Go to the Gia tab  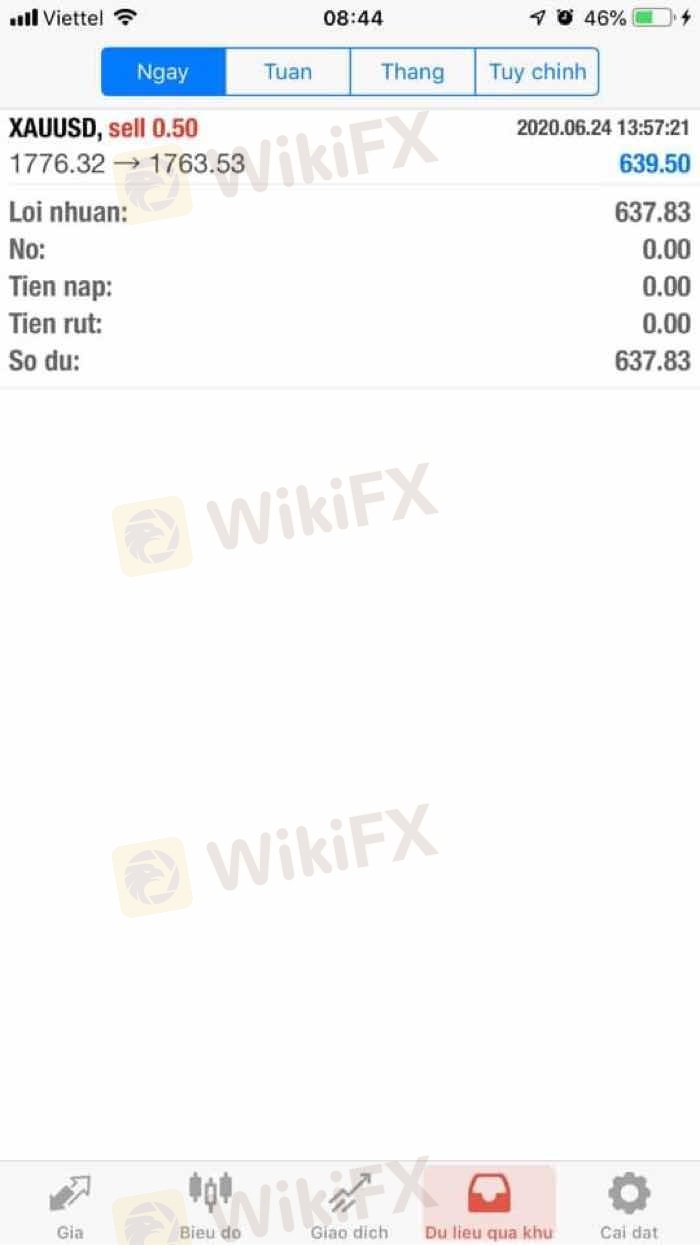click(x=70, y=1204)
